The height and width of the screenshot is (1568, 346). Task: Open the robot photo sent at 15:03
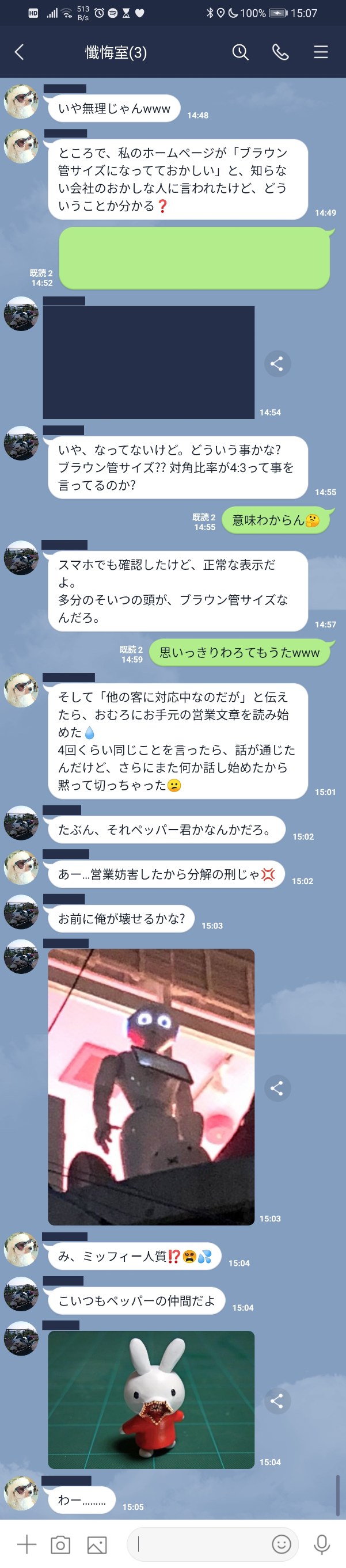pyautogui.click(x=151, y=1087)
